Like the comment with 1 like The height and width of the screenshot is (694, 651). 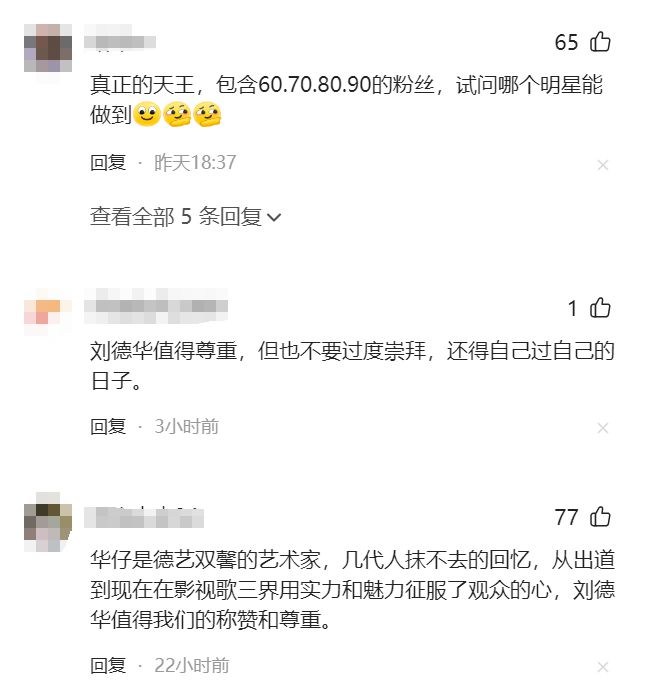pos(600,308)
